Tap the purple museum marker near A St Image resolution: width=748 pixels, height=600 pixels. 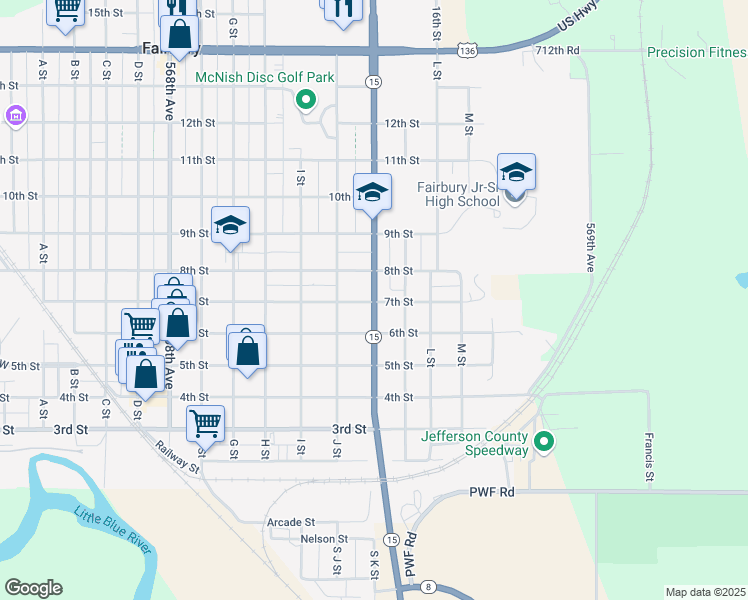point(16,116)
